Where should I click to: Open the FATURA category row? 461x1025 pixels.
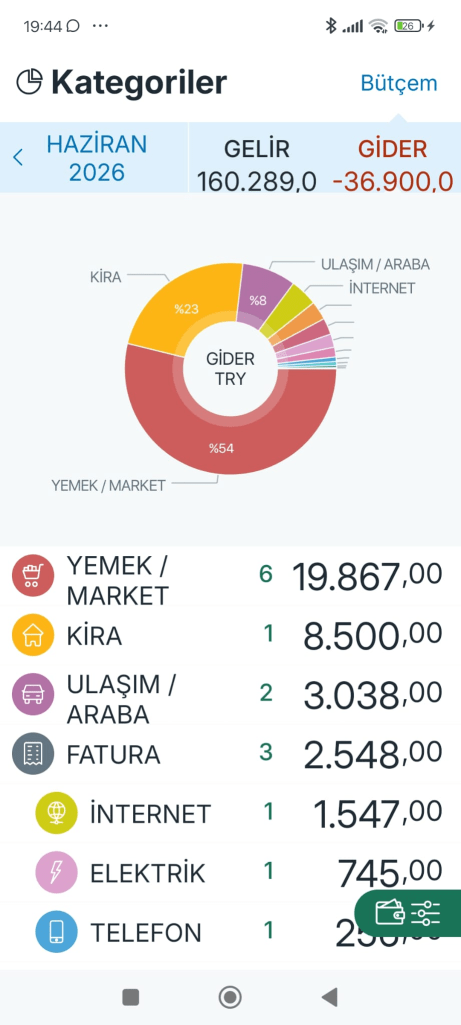(x=230, y=754)
